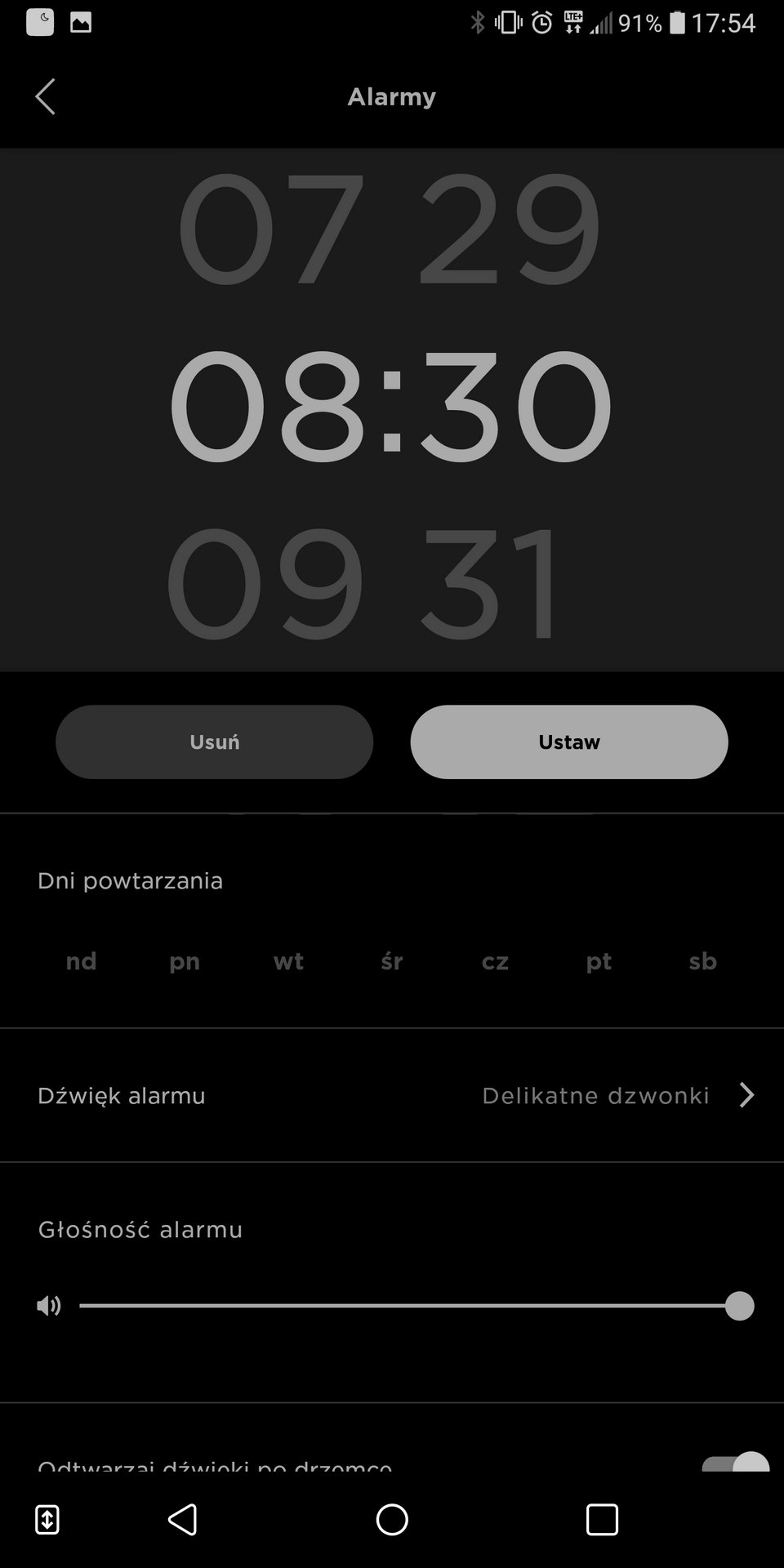The image size is (784, 1568).
Task: Pick hour 09 in the time picker
Action: [x=265, y=584]
